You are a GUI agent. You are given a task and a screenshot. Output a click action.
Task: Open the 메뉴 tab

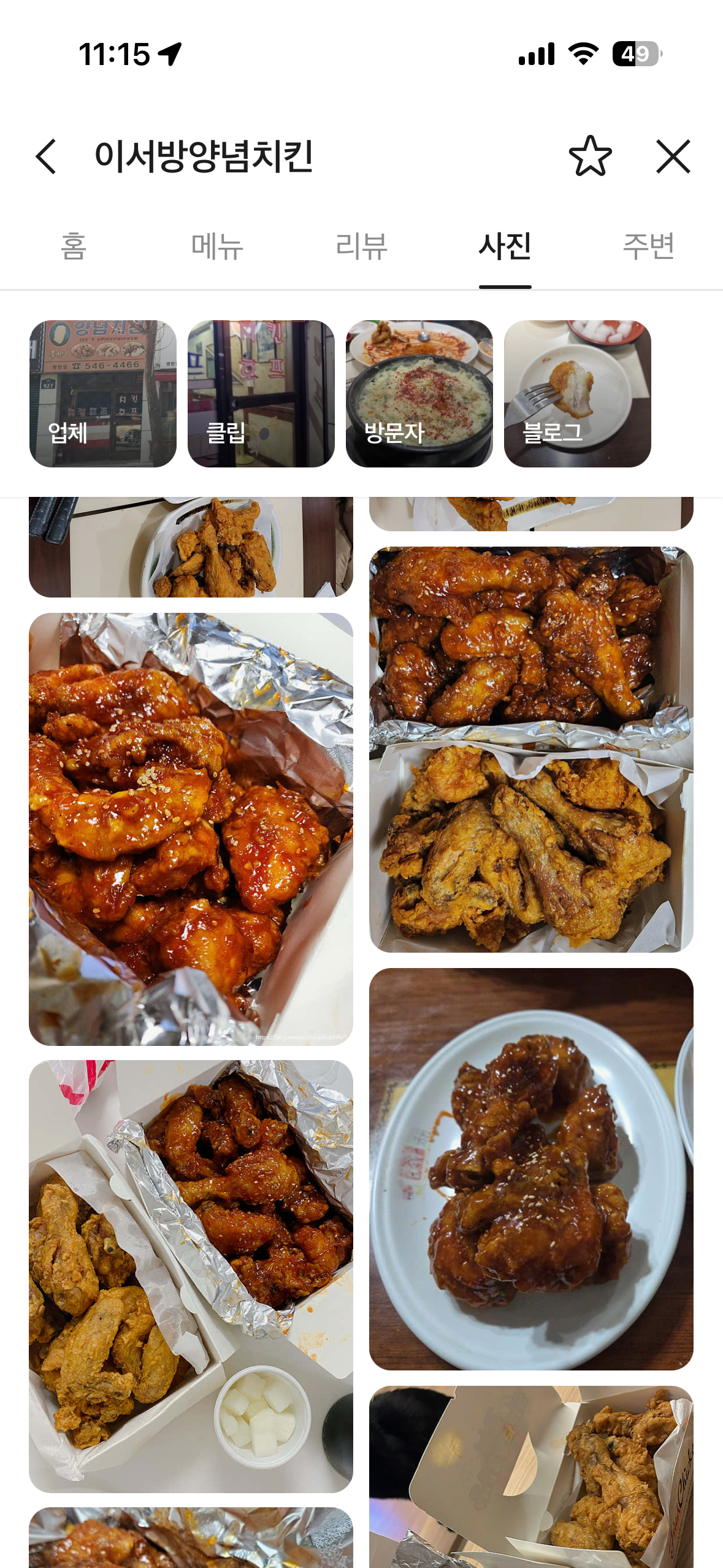[x=217, y=247]
